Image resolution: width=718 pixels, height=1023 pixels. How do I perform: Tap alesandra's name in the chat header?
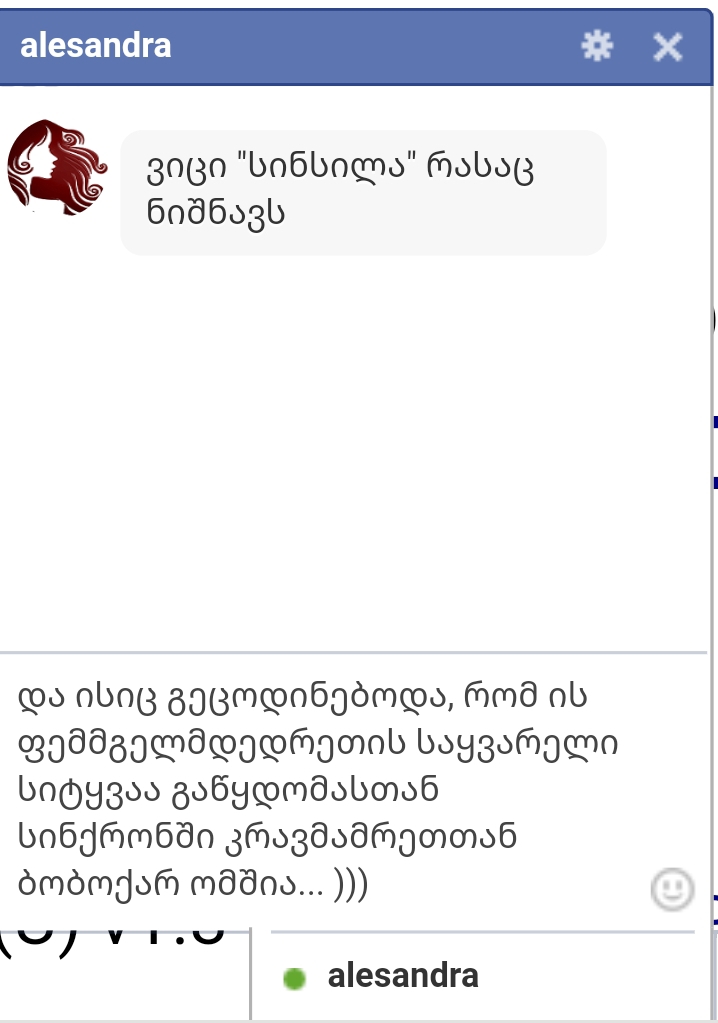click(96, 46)
